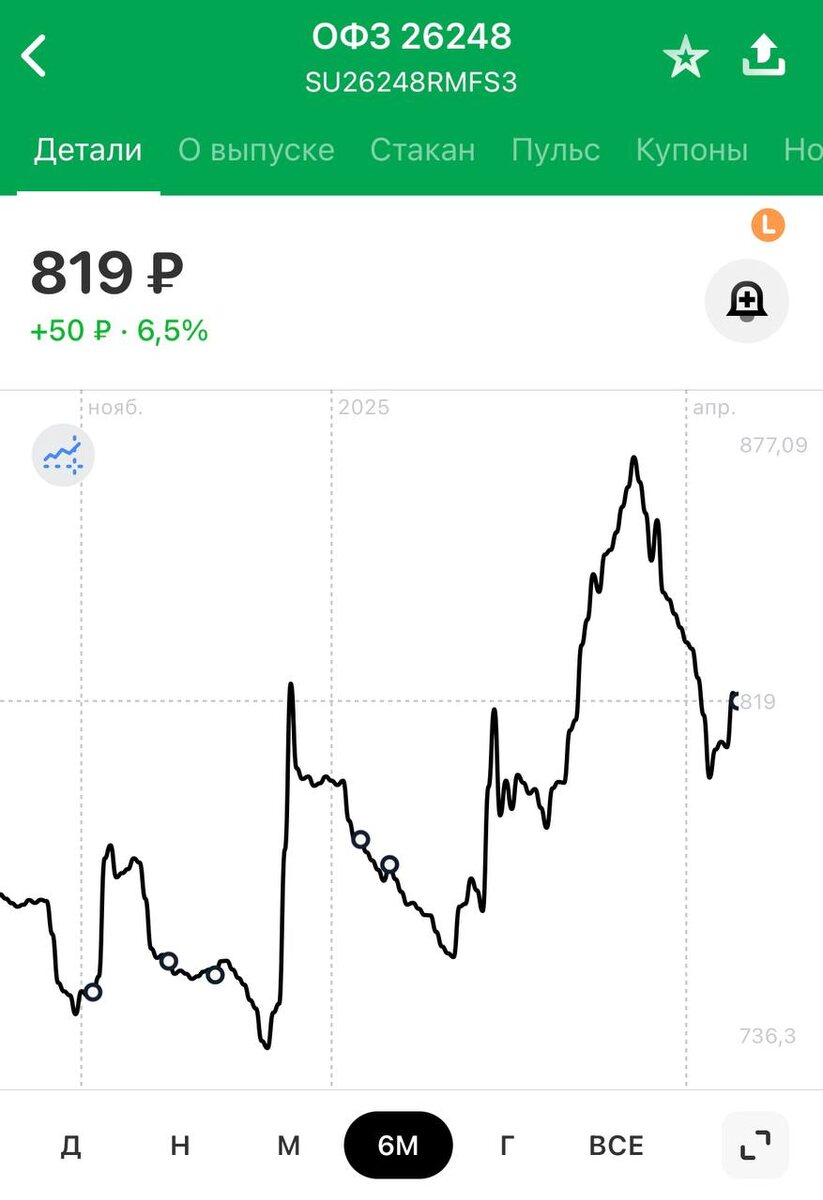Open the Пульс tab
823x1200 pixels.
coord(555,150)
